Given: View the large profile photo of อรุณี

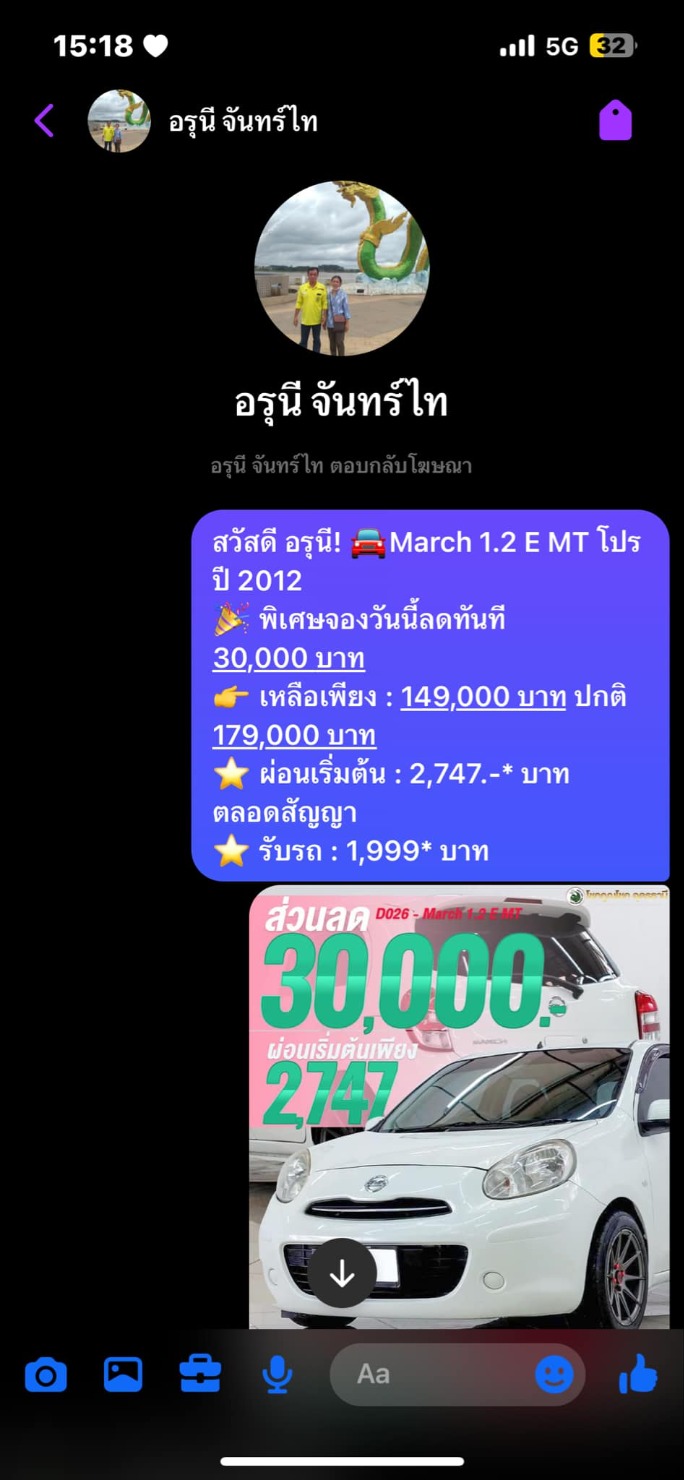Looking at the screenshot, I should [x=341, y=268].
